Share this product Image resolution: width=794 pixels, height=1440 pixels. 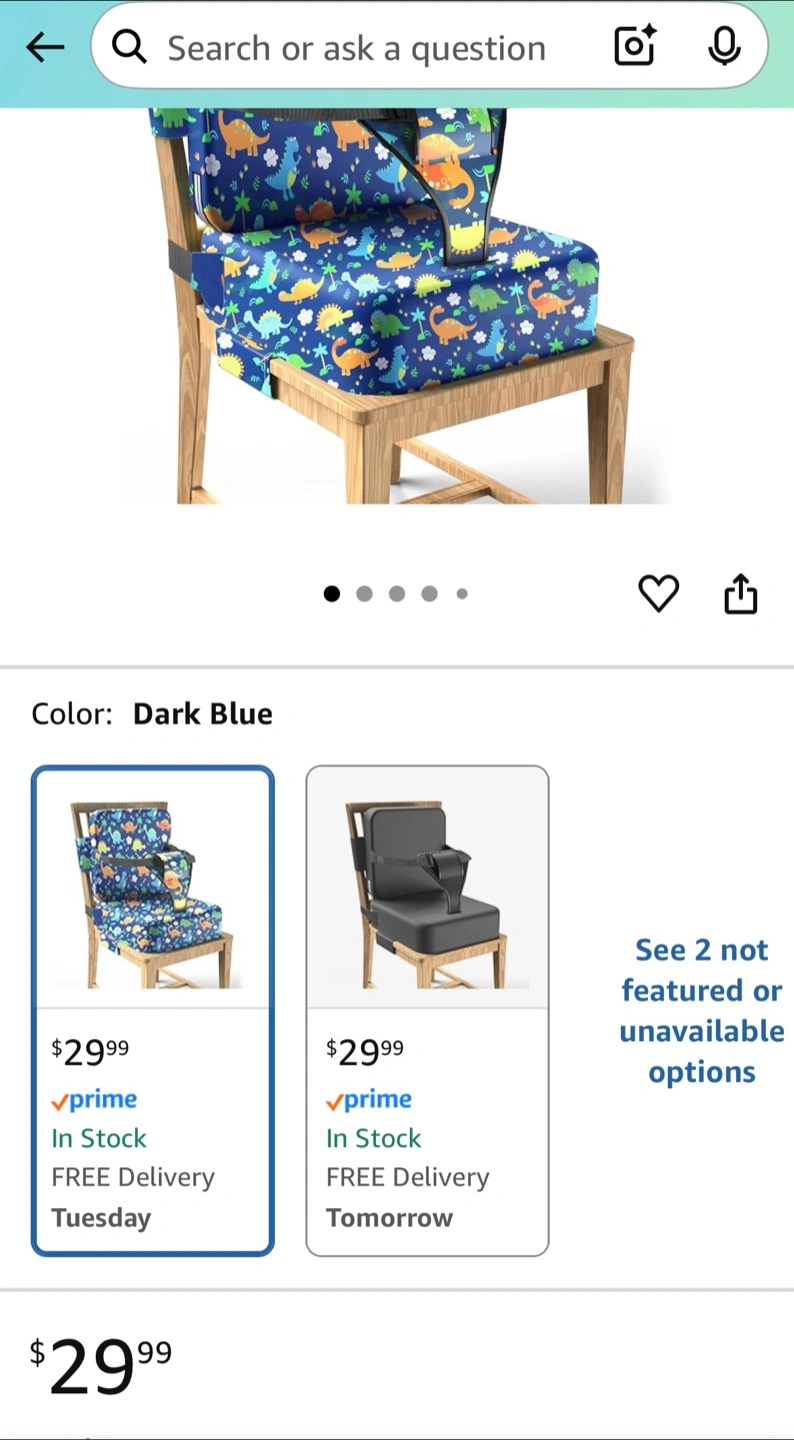741,594
